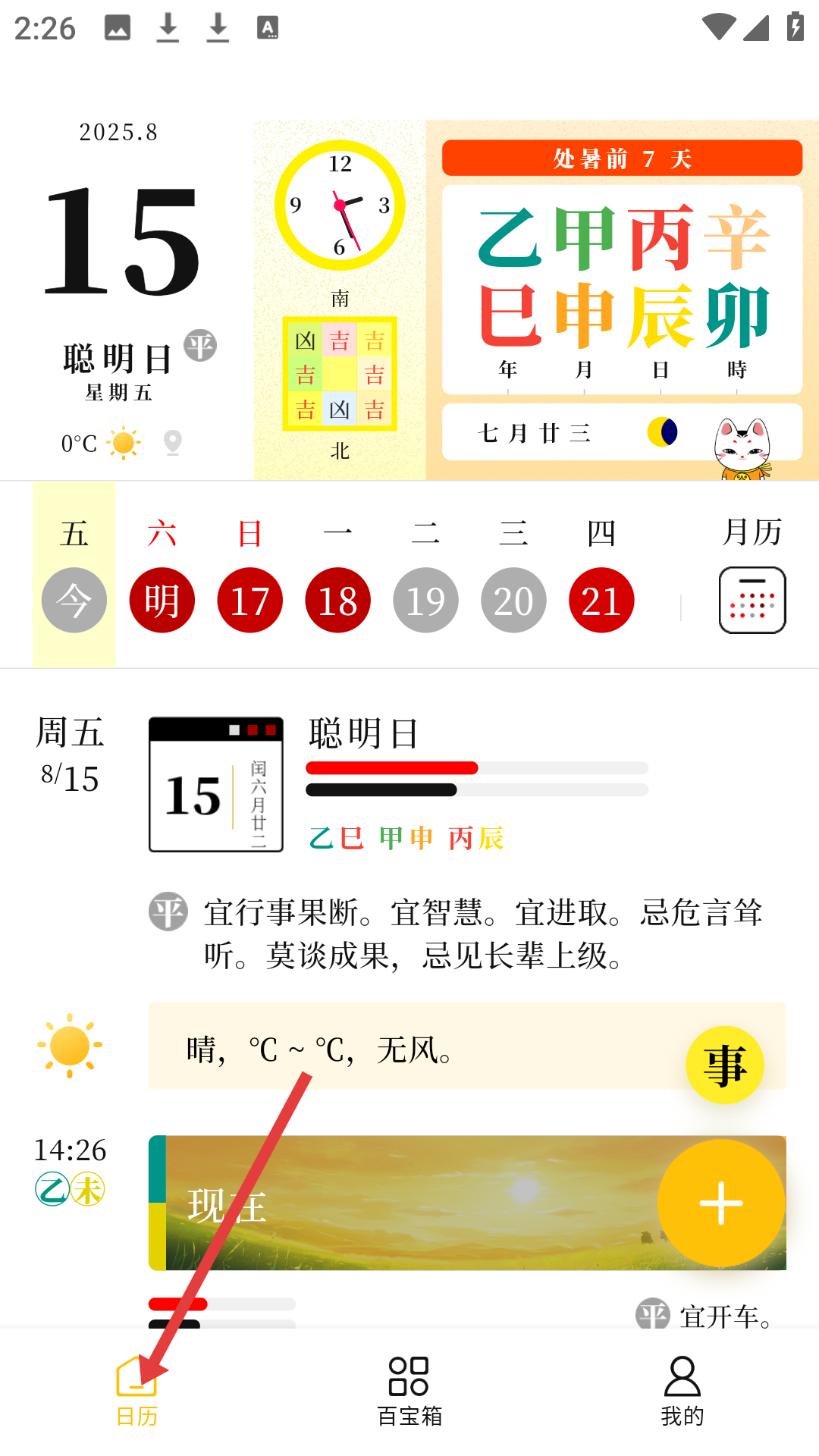
Task: Select day 17 in the week row
Action: [x=249, y=600]
